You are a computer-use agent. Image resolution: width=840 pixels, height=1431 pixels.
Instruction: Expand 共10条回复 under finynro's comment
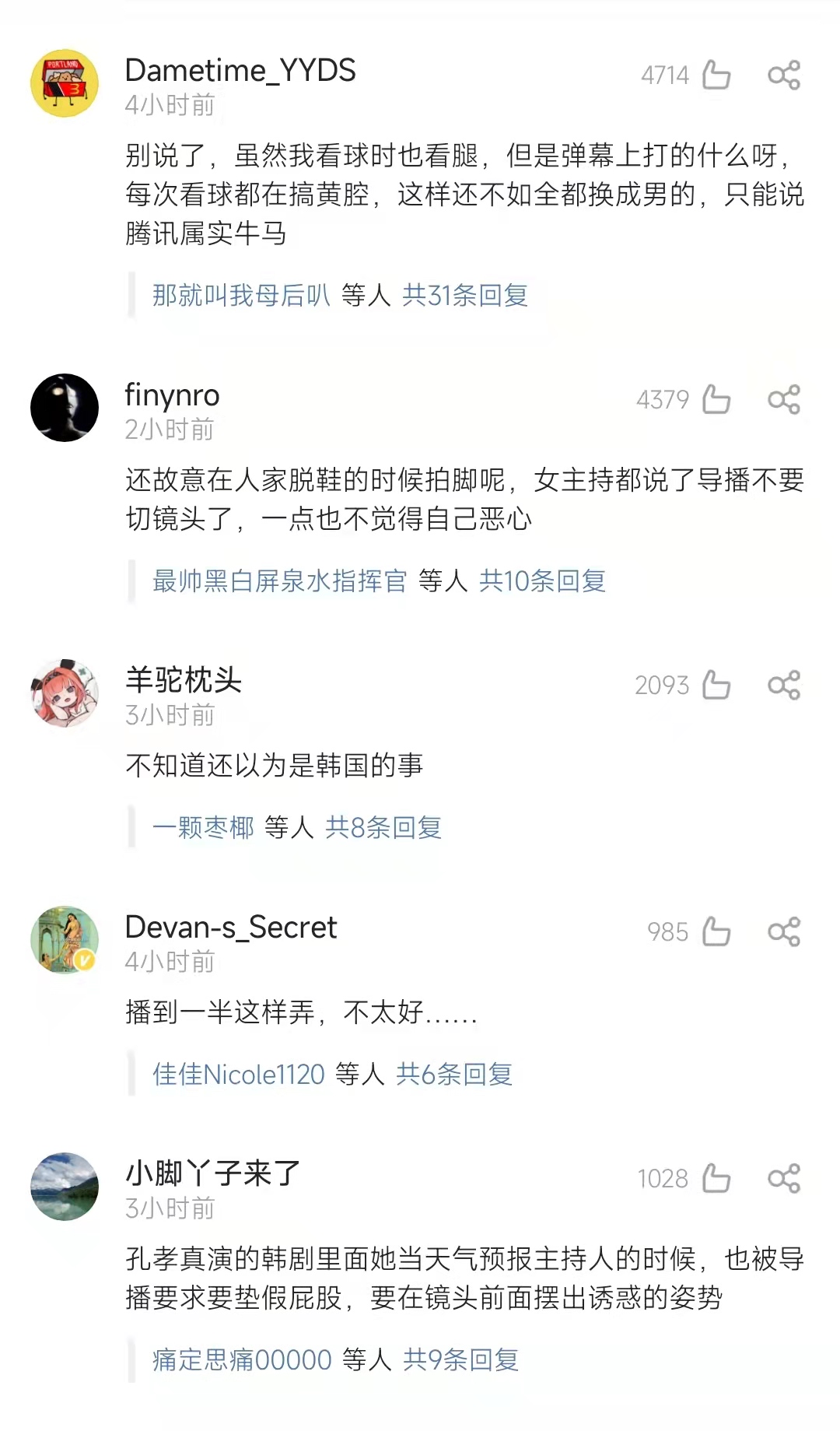(x=542, y=581)
